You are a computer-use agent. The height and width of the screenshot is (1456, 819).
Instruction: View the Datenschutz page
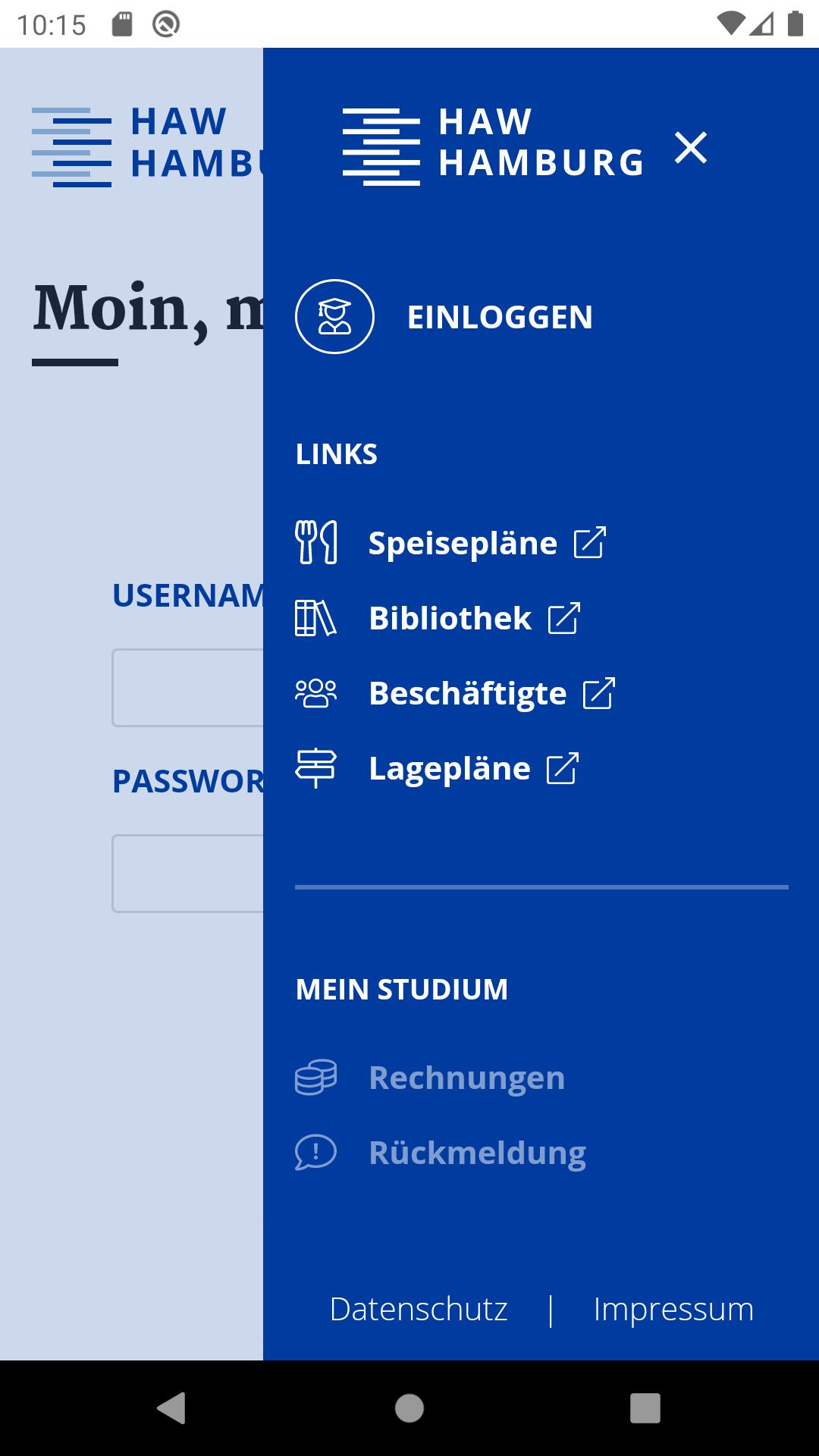[419, 1310]
